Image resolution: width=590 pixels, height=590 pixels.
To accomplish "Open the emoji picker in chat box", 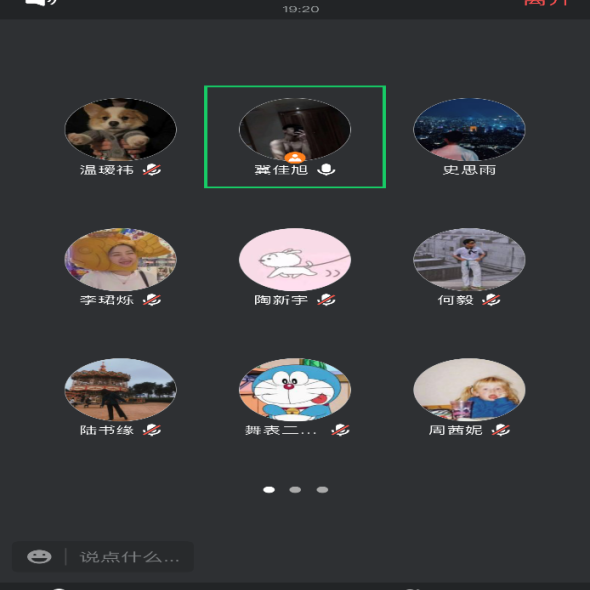I will pos(39,557).
